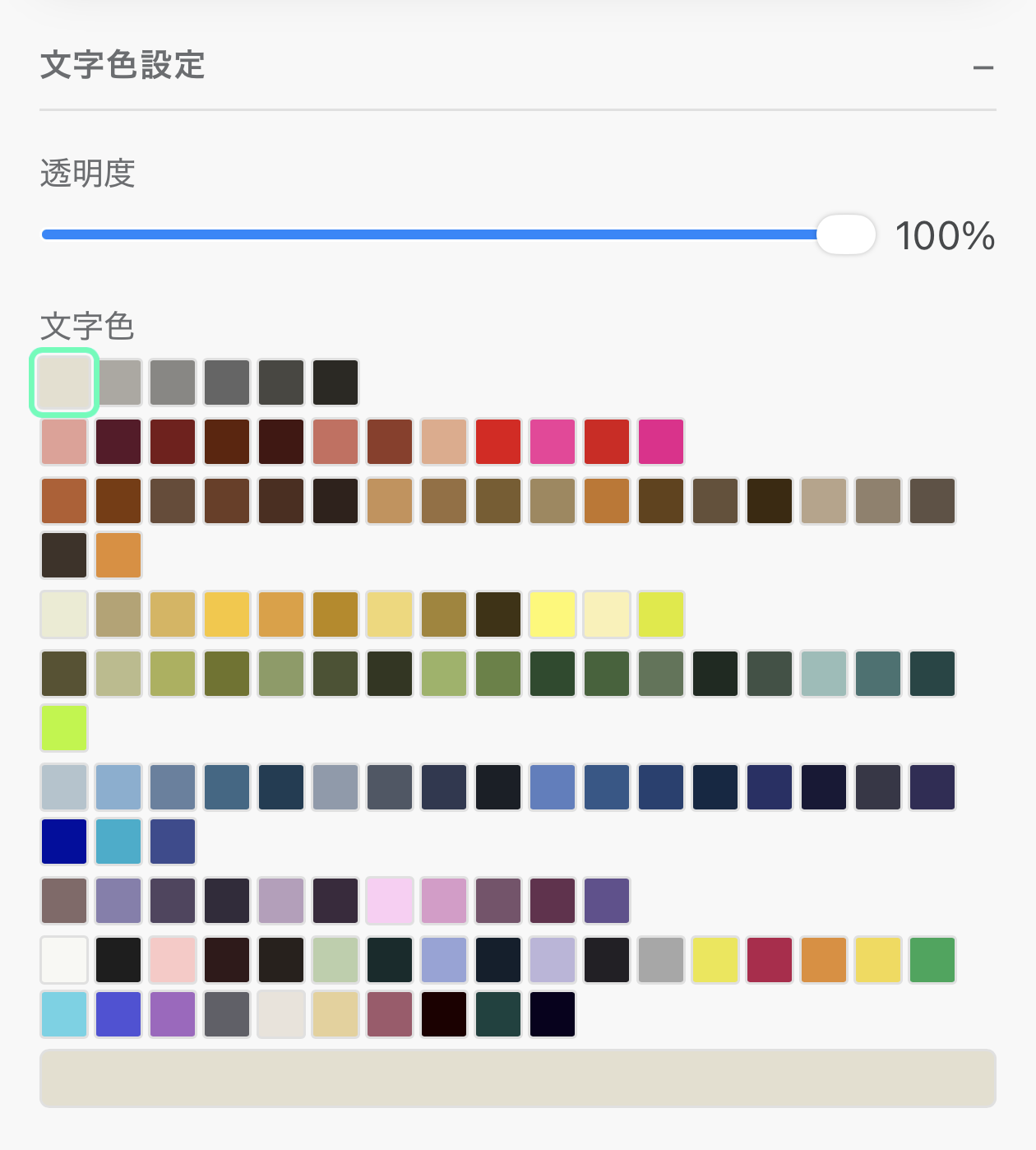The image size is (1036, 1150).
Task: Select the cornflower blue swatch
Action: [552, 786]
